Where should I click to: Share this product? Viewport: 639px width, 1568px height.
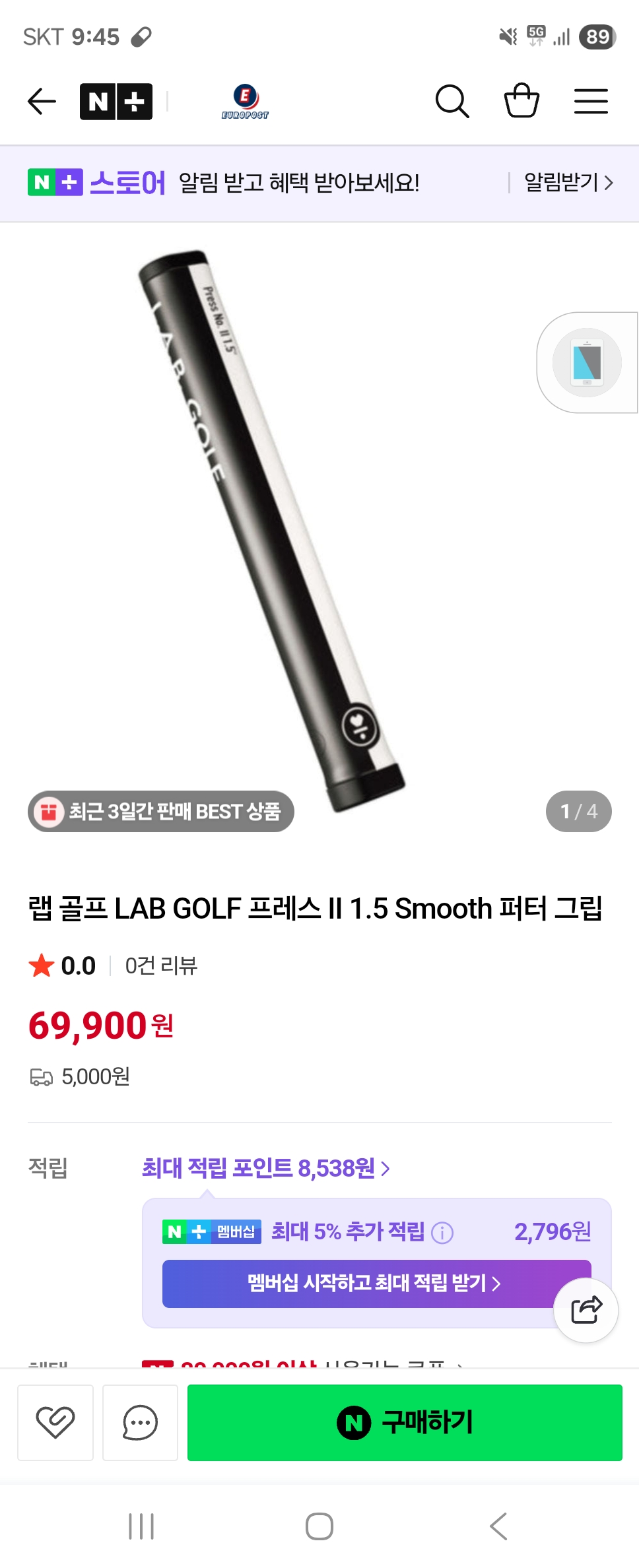click(586, 1310)
